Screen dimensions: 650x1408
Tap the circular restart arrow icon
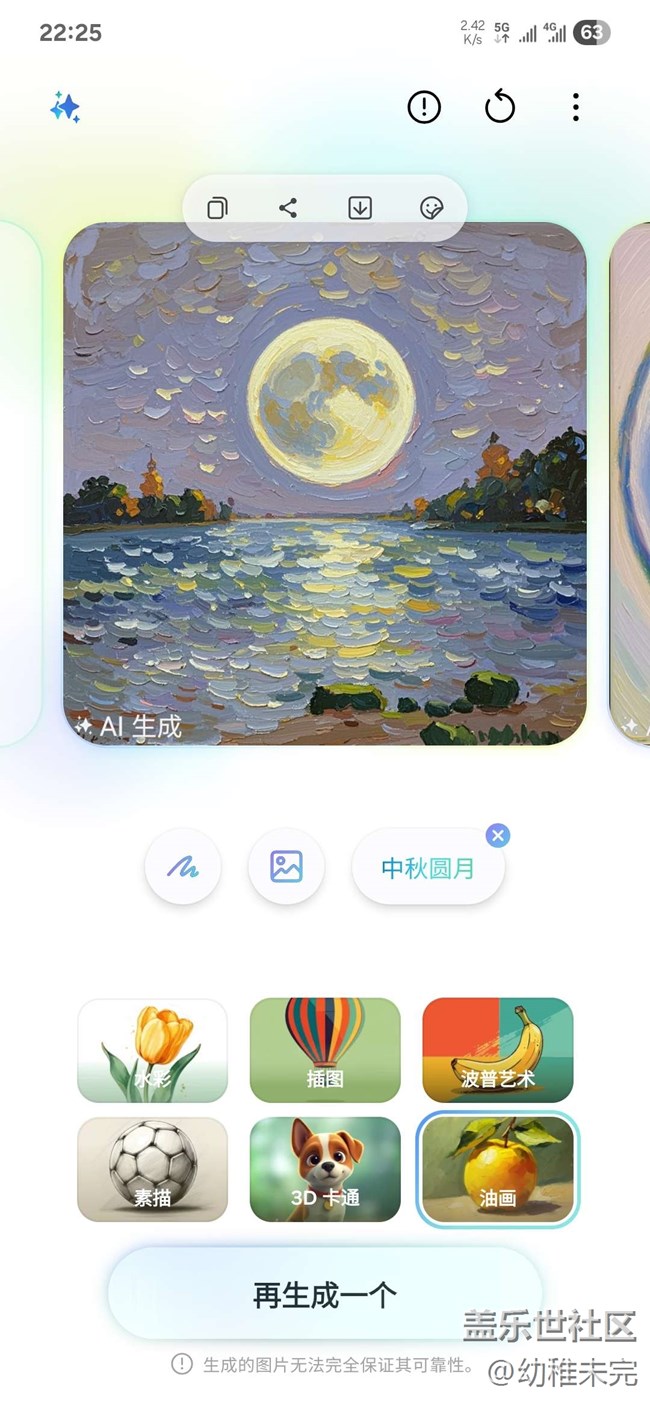[499, 107]
